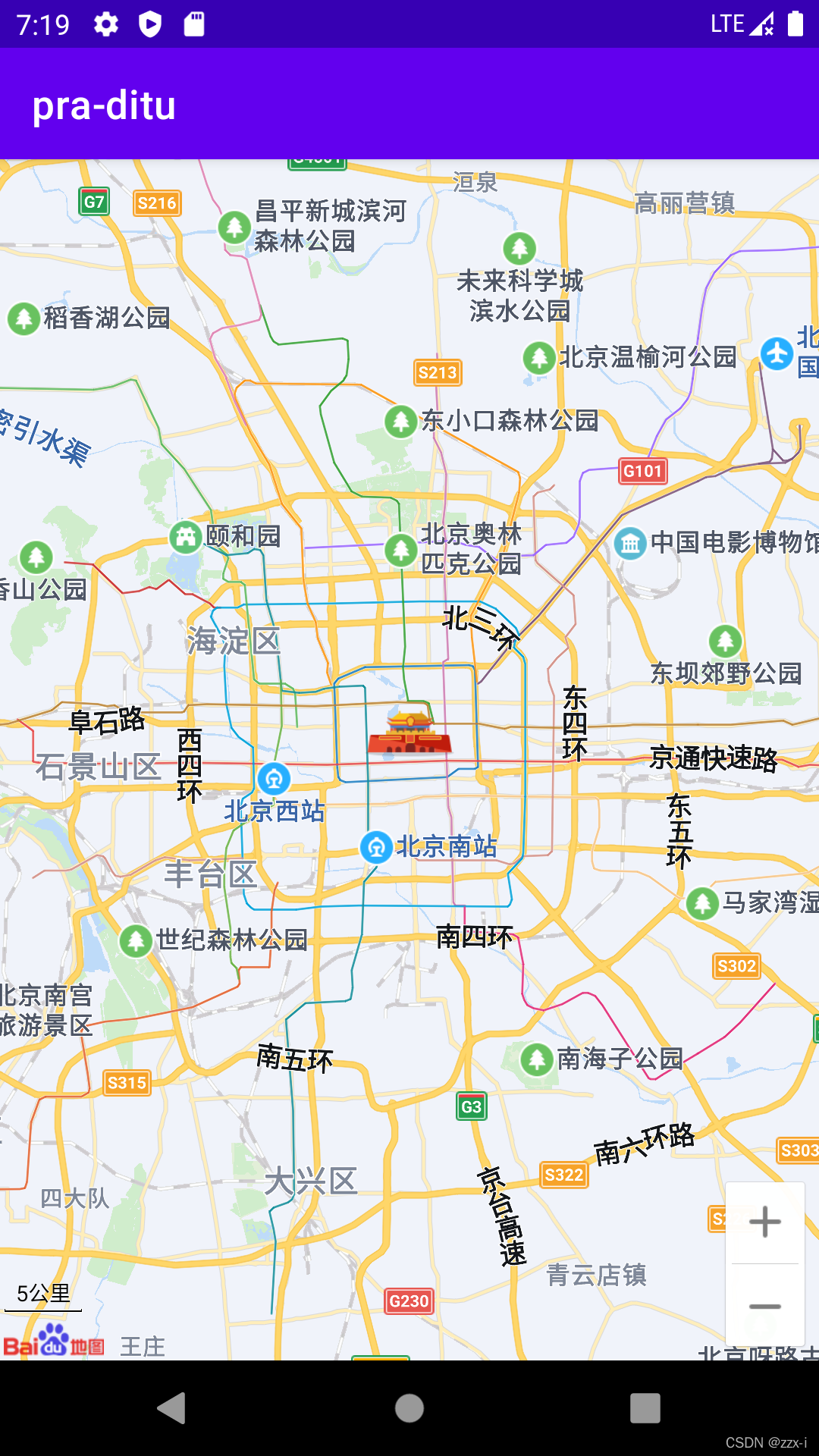
Task: Select the 世纪森林公园 park marker
Action: 136,941
